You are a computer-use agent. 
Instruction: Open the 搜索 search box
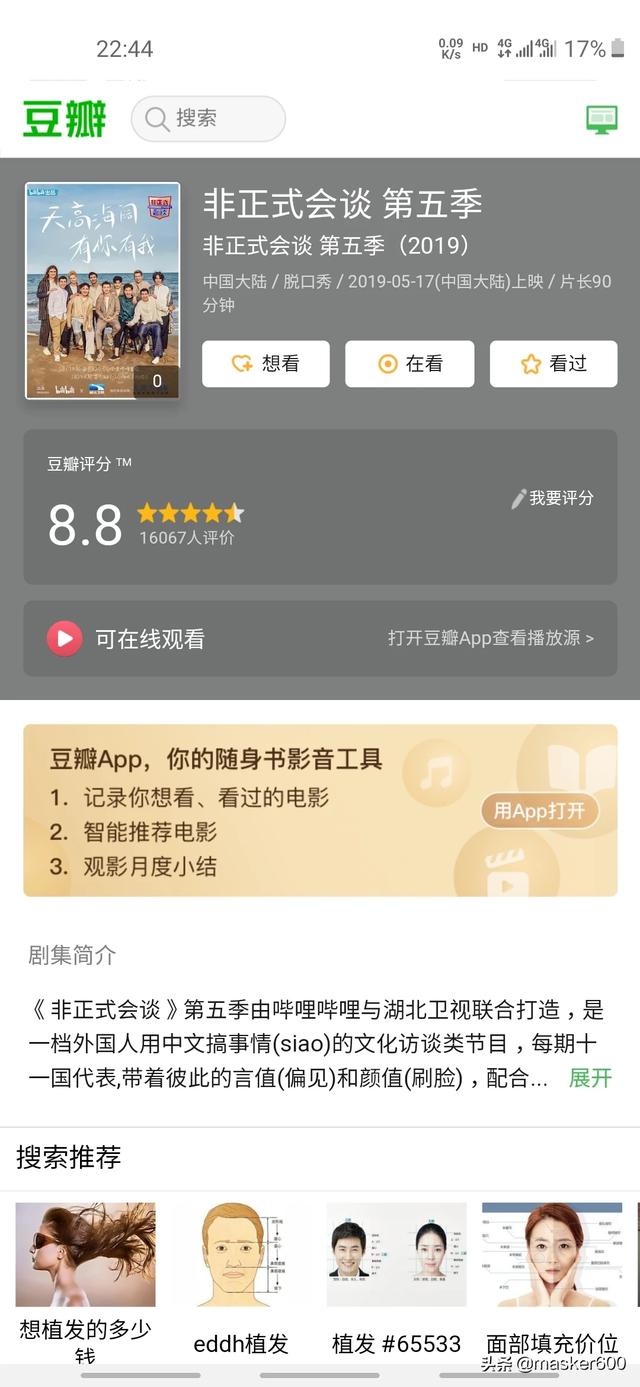pos(208,119)
